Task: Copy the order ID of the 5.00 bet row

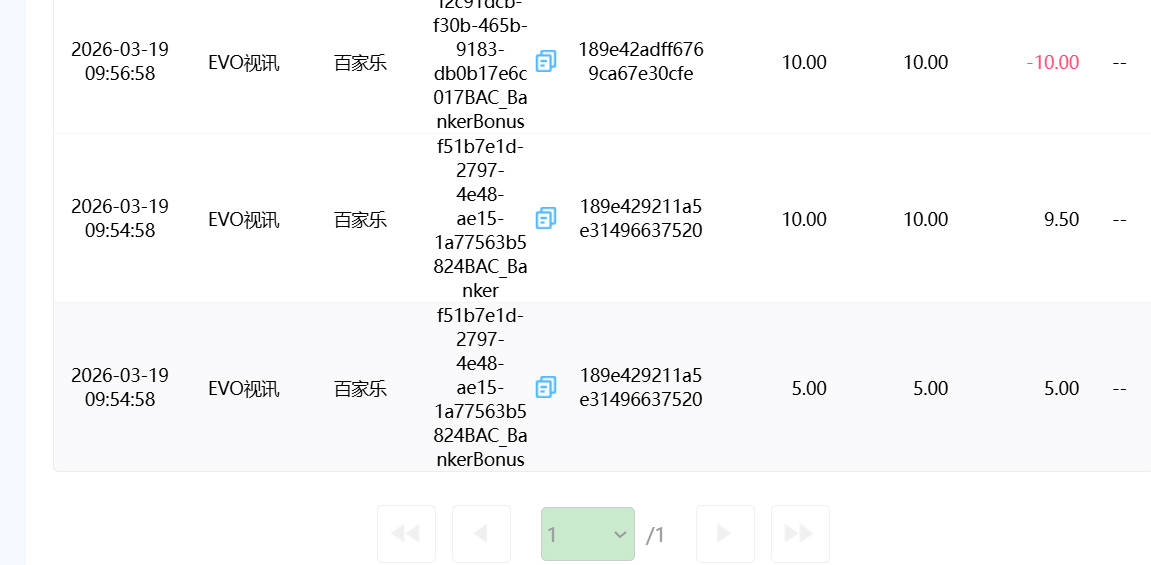Action: coord(546,387)
